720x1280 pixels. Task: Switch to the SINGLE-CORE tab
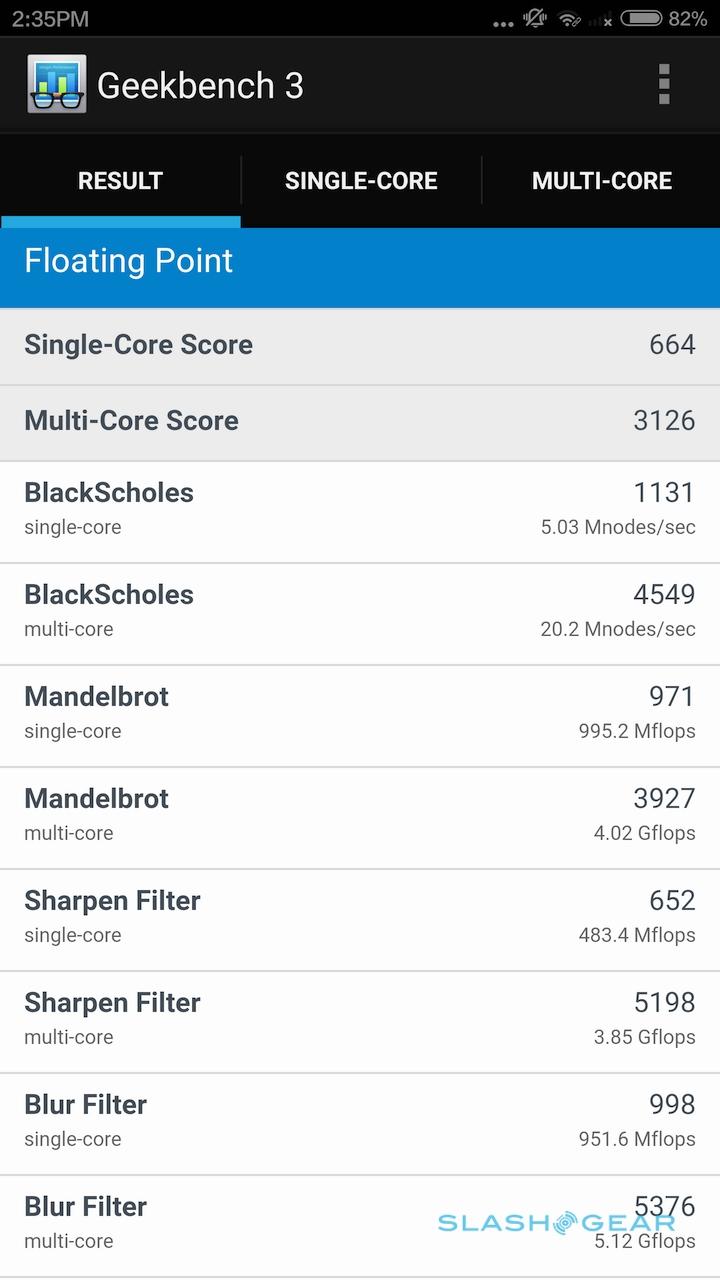click(x=361, y=181)
